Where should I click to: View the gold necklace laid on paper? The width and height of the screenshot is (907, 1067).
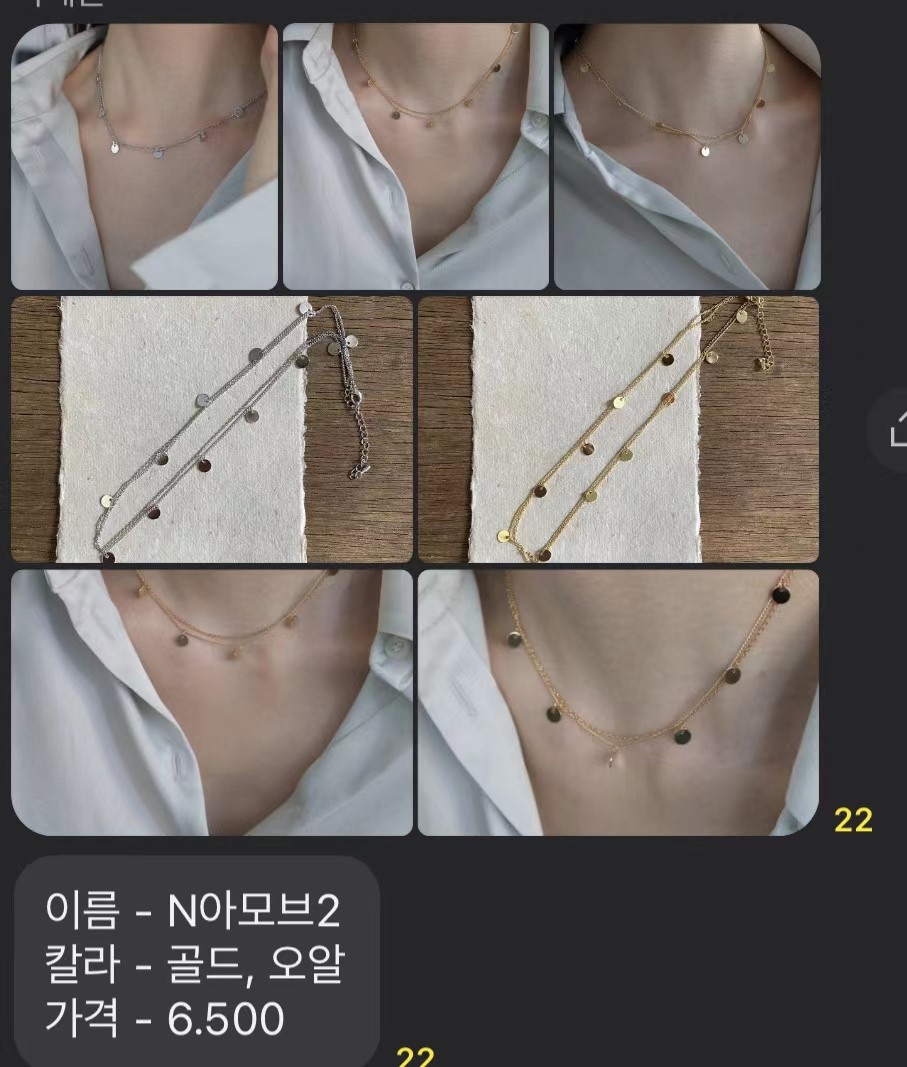click(618, 429)
